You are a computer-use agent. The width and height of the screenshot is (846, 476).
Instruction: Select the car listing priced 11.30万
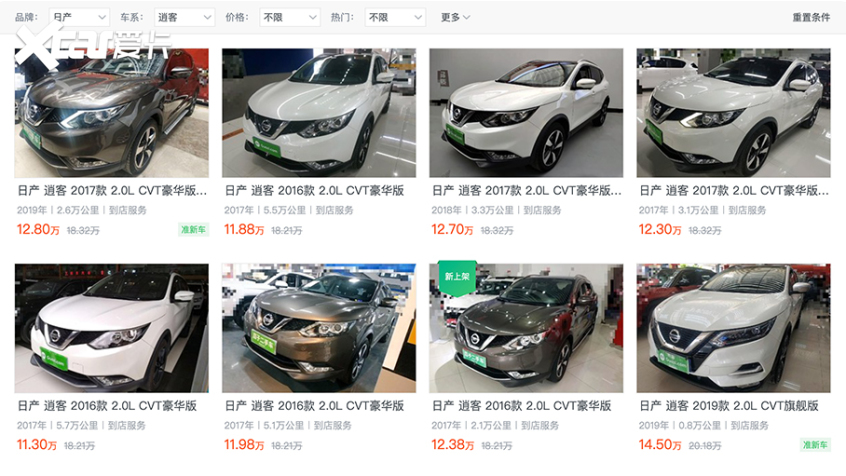pos(112,328)
